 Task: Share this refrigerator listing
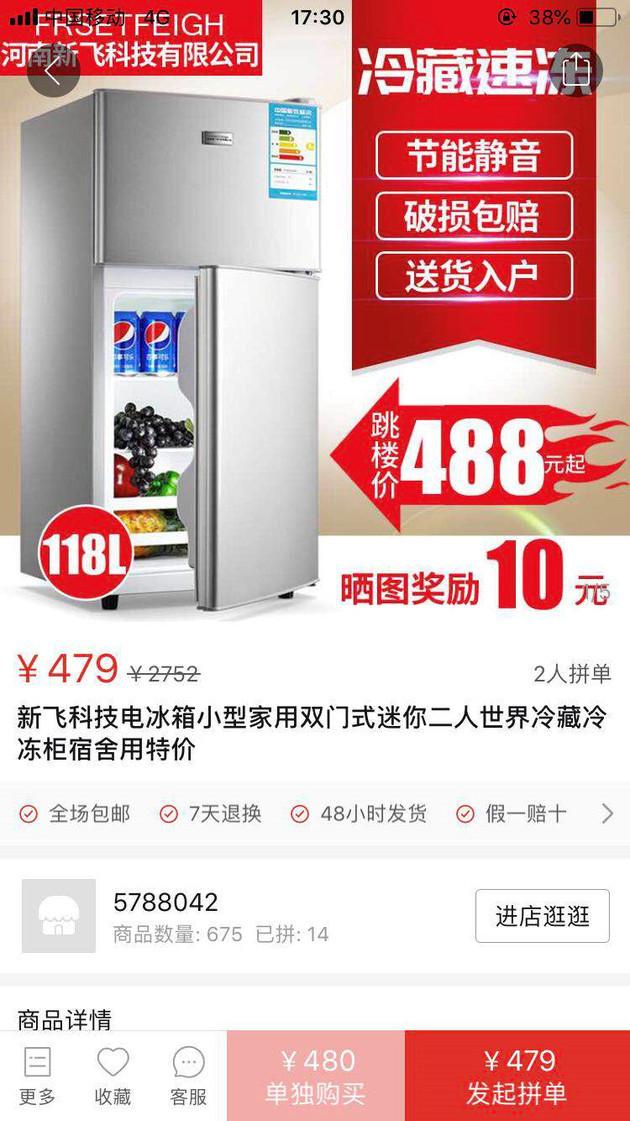[x=576, y=71]
